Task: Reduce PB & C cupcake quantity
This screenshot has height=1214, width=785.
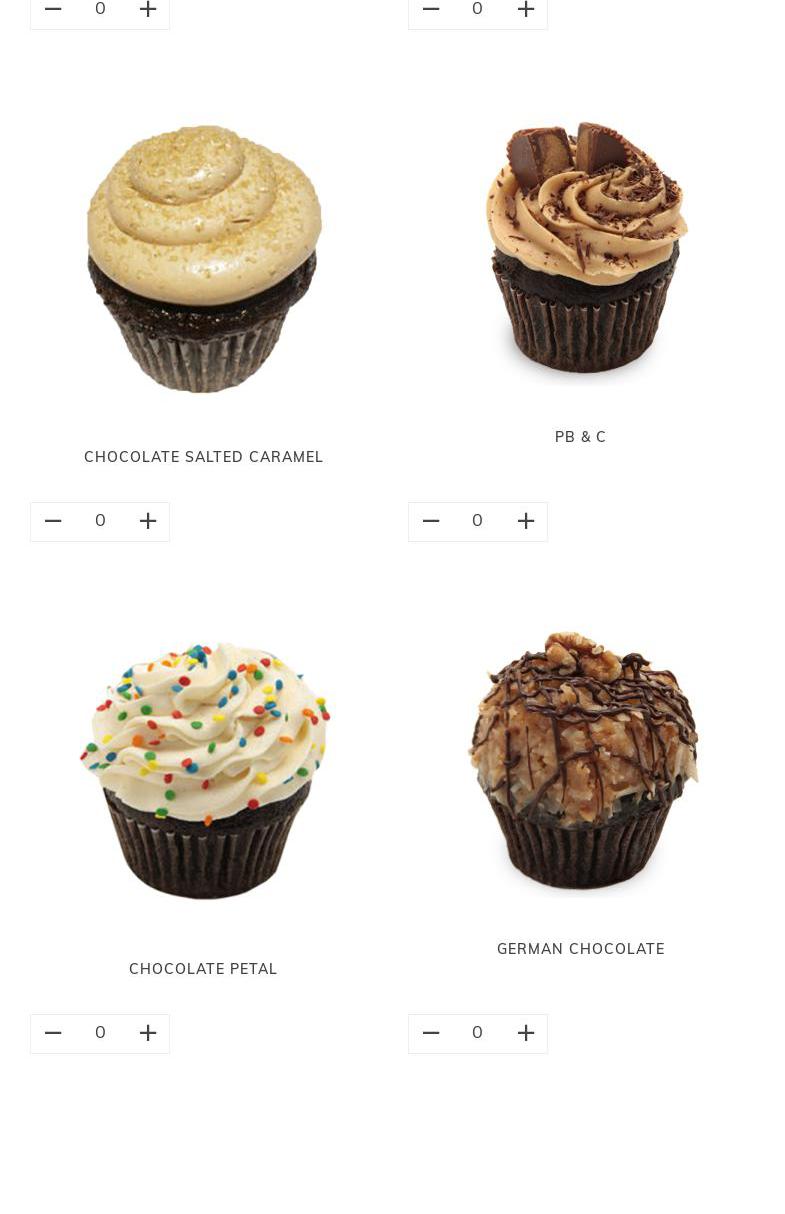Action: pyautogui.click(x=431, y=521)
